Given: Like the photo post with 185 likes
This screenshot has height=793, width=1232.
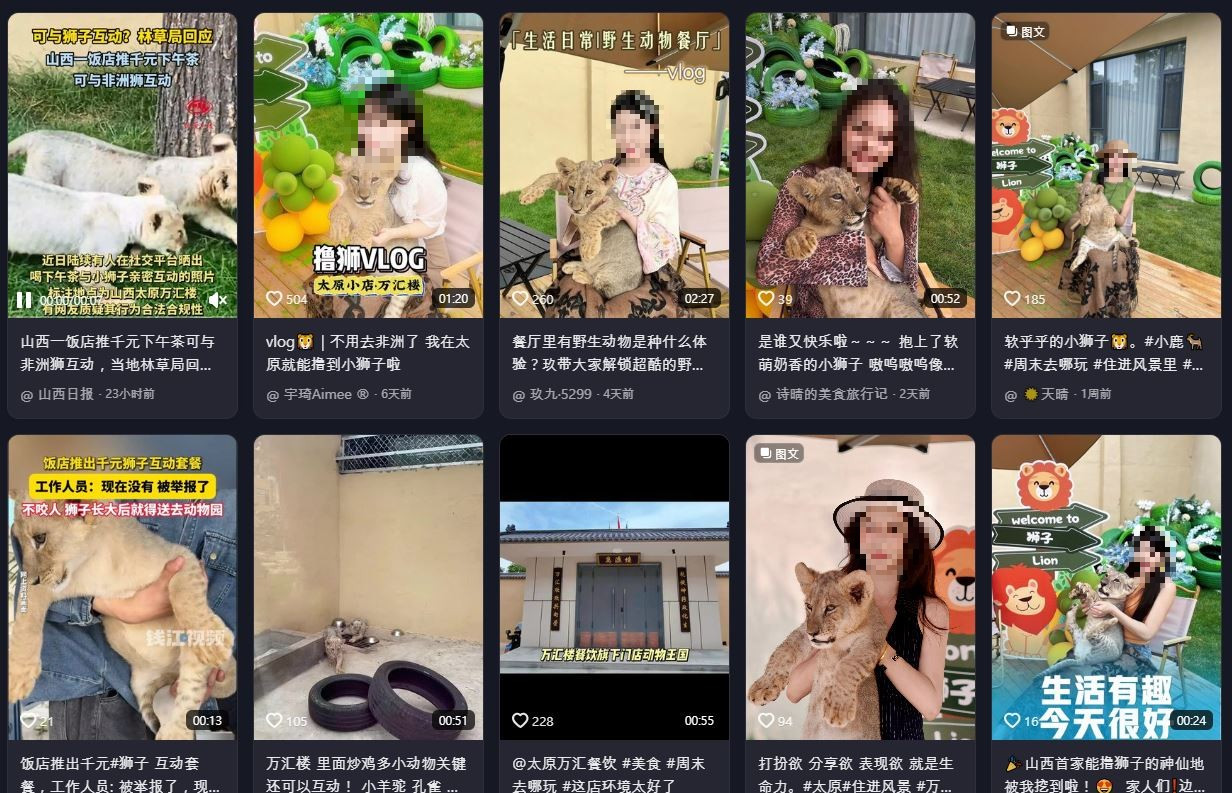Looking at the screenshot, I should point(1012,298).
